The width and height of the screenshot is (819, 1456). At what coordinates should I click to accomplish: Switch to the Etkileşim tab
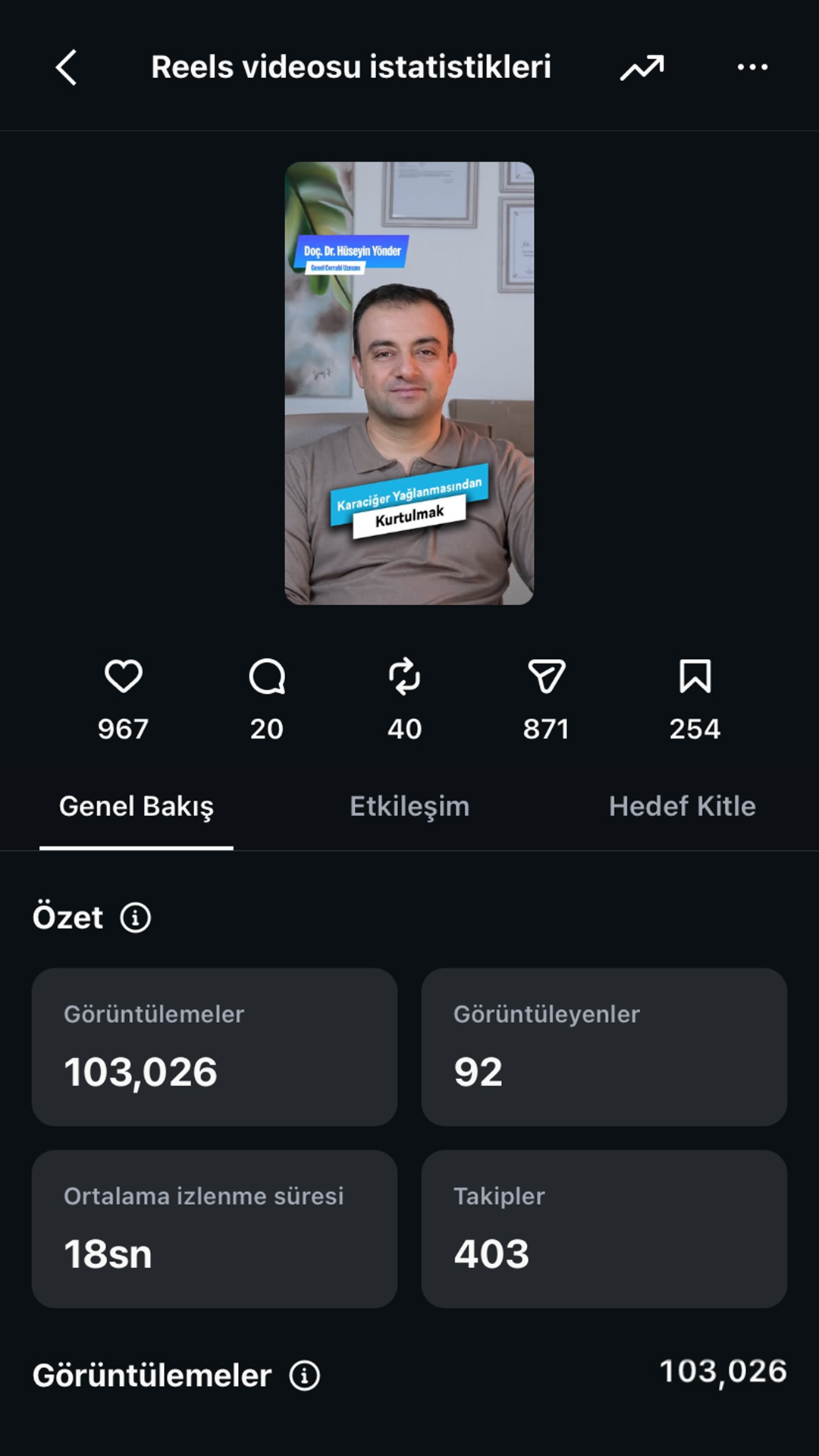409,806
